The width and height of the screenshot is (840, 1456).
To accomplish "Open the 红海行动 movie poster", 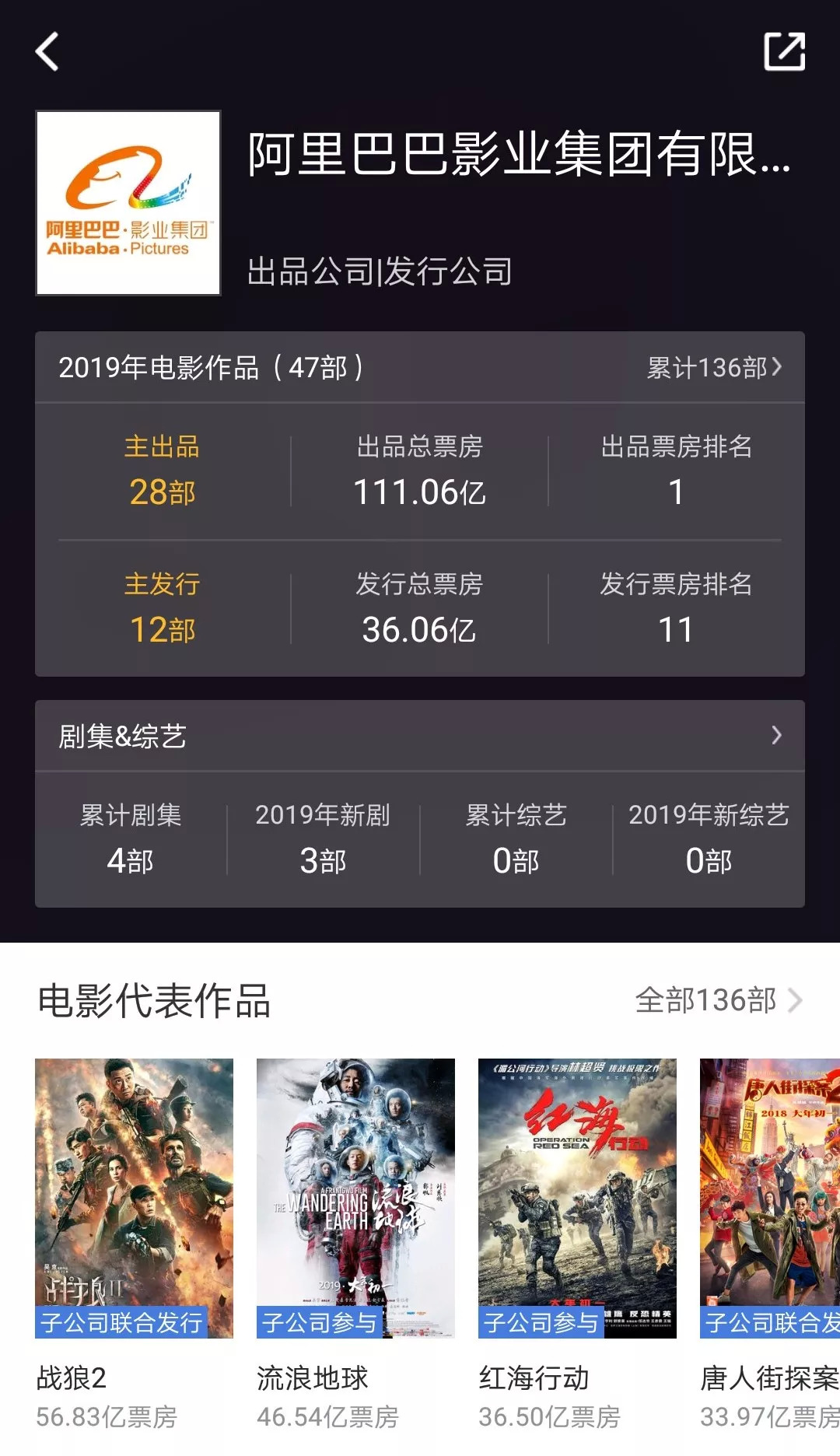I will (x=577, y=1198).
